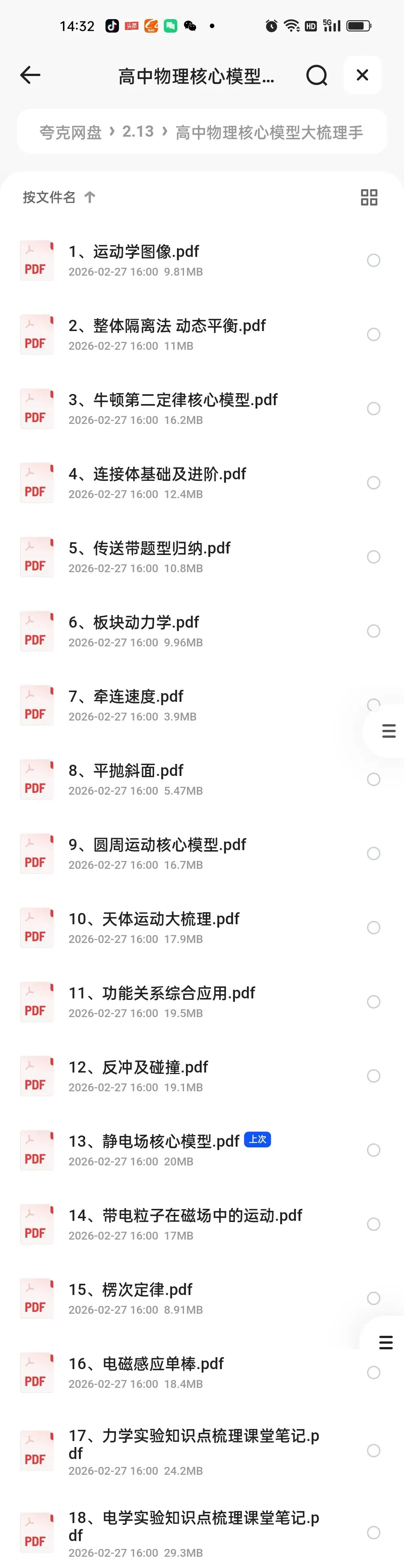The height and width of the screenshot is (1568, 404).
Task: Select the checkbox for 14、带电粒子在磁场中的运动.pdf
Action: [374, 1224]
